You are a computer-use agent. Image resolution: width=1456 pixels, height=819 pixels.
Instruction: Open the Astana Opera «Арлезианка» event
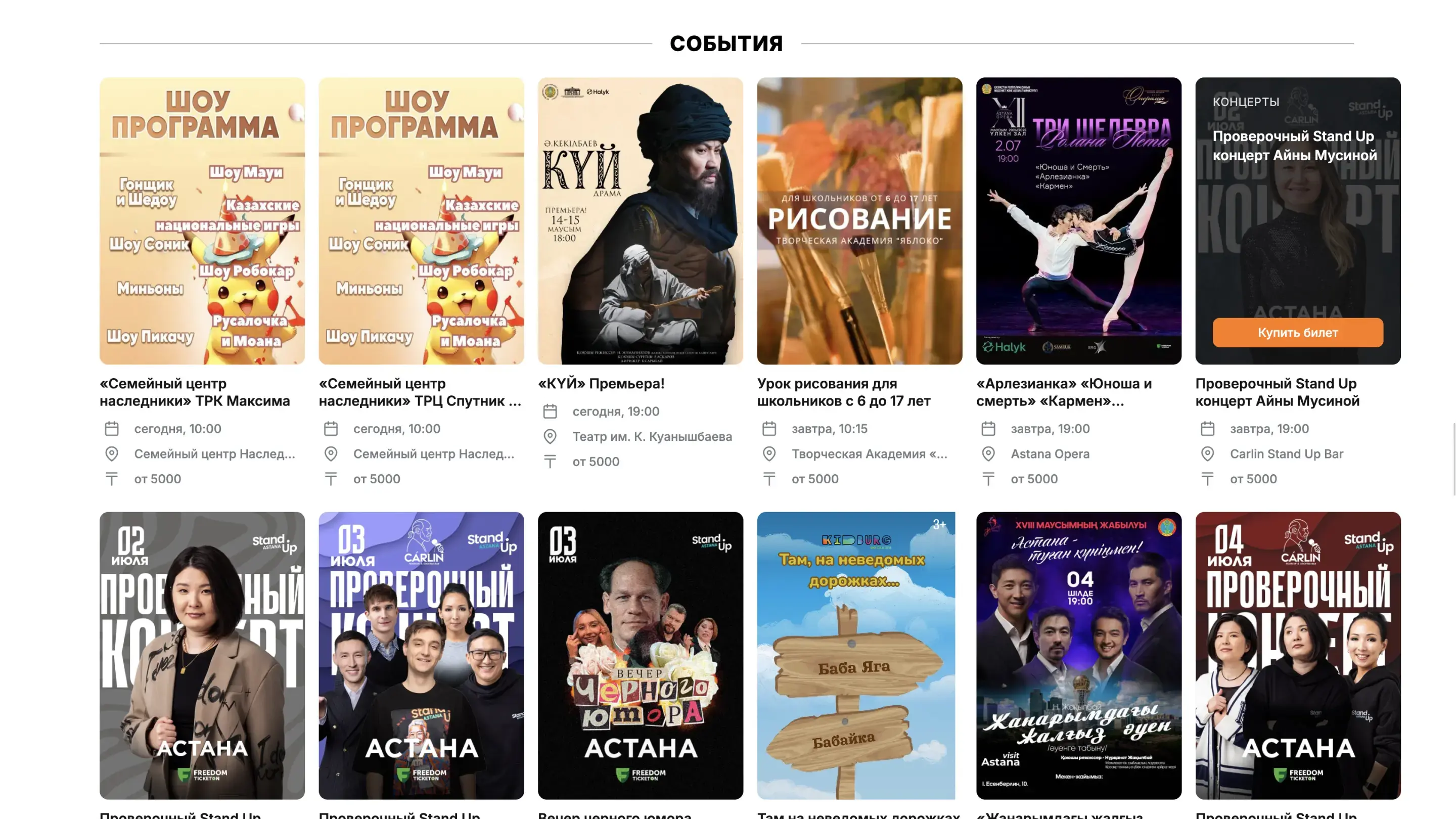pos(1078,220)
